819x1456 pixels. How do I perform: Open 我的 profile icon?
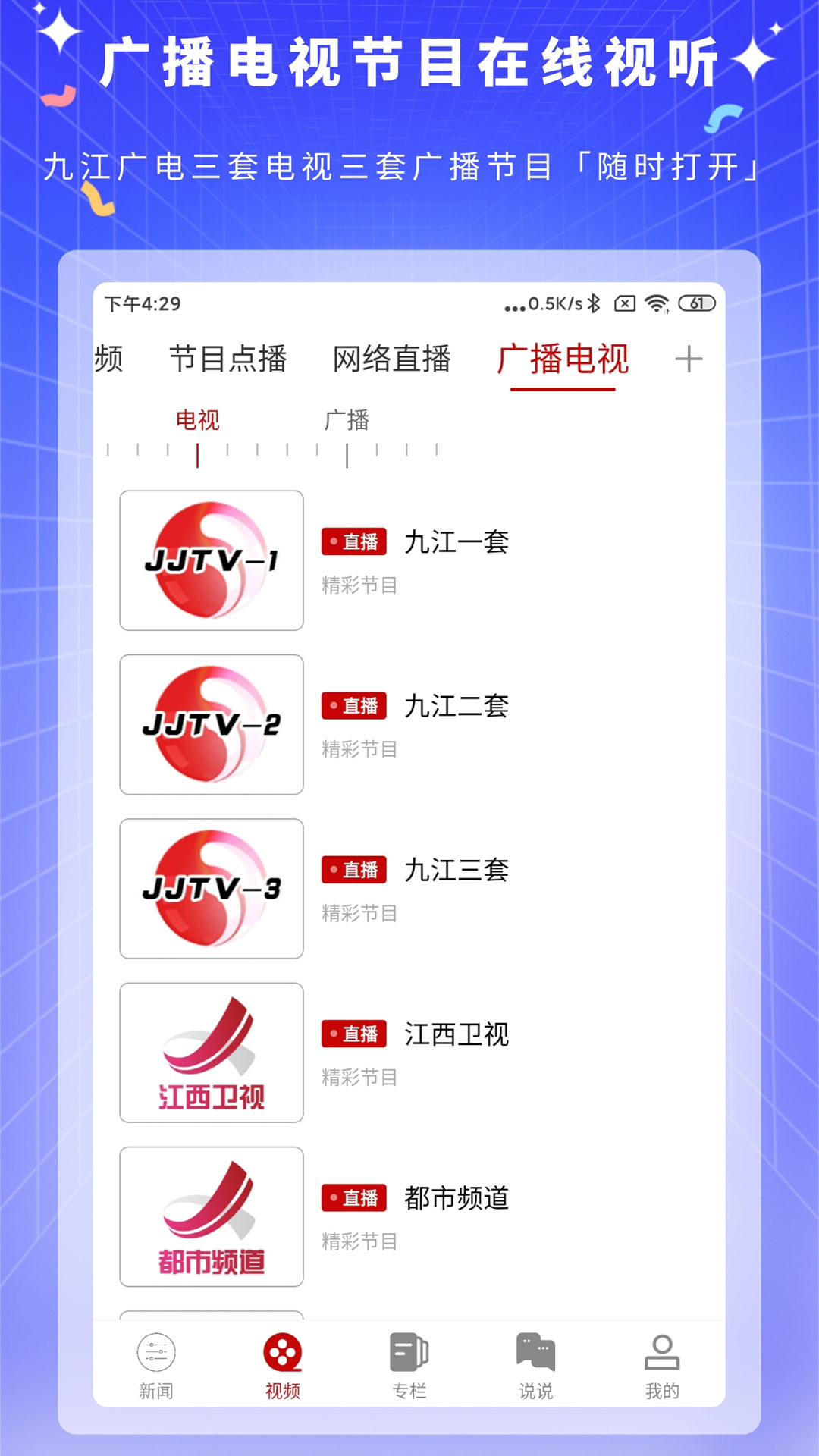click(661, 1365)
